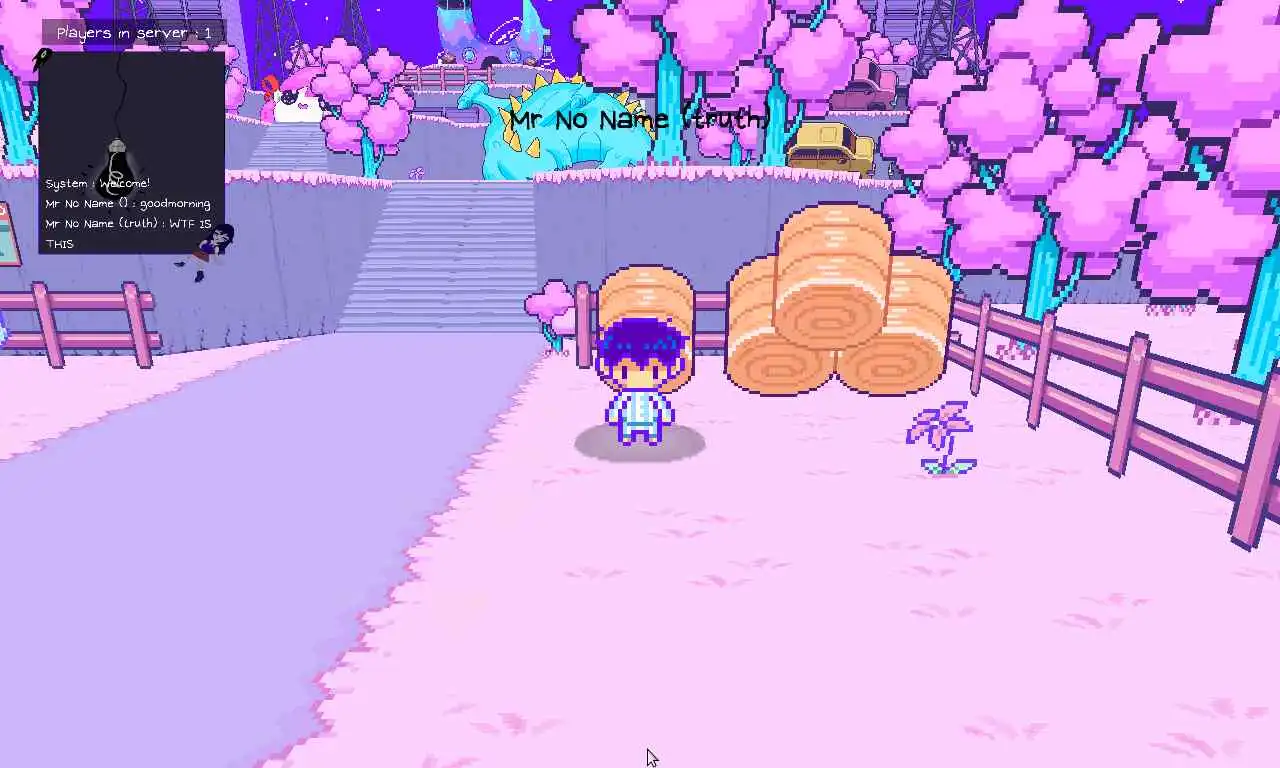
Task: Tap the small icon at chat box corner
Action: (42, 59)
